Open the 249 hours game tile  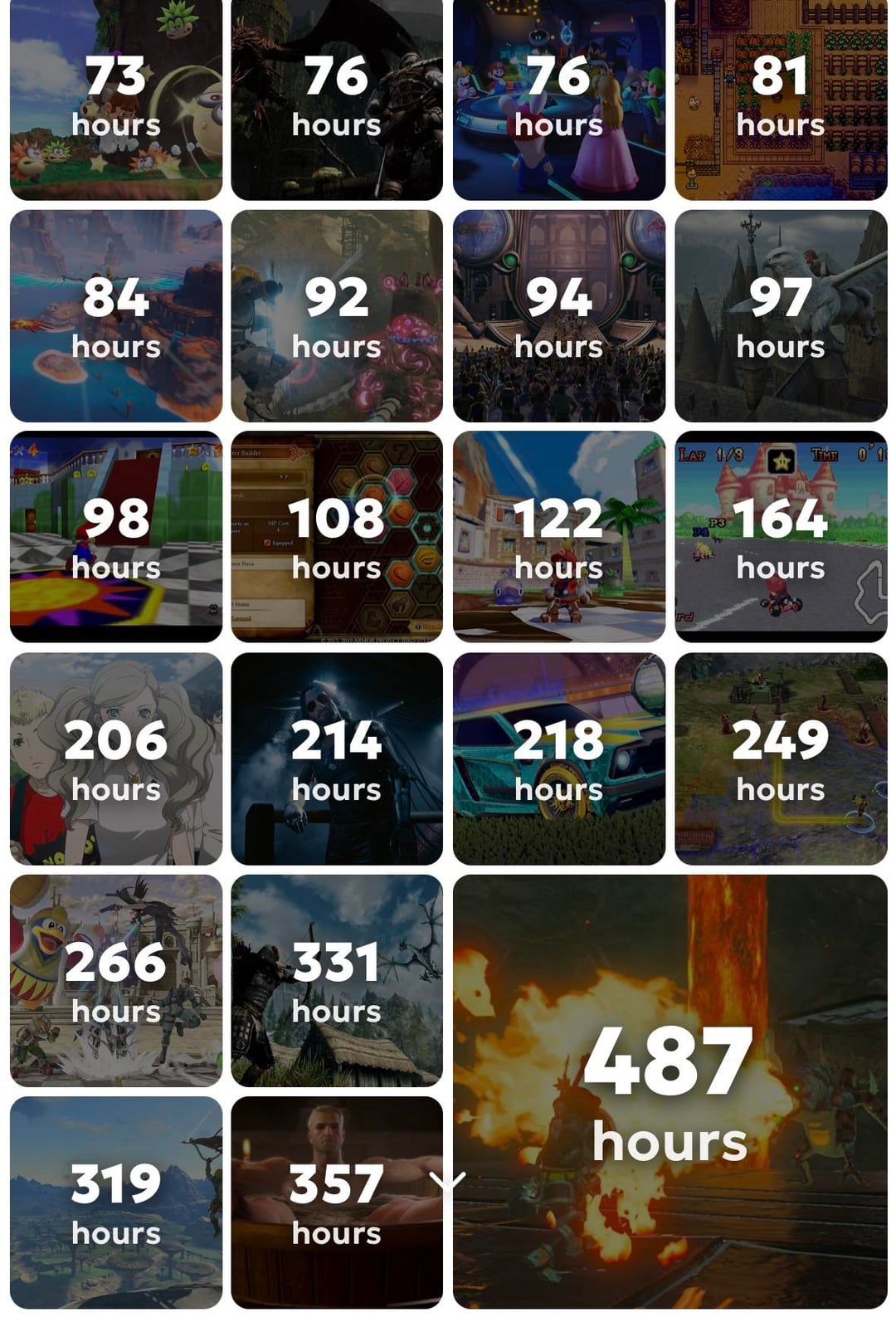781,759
